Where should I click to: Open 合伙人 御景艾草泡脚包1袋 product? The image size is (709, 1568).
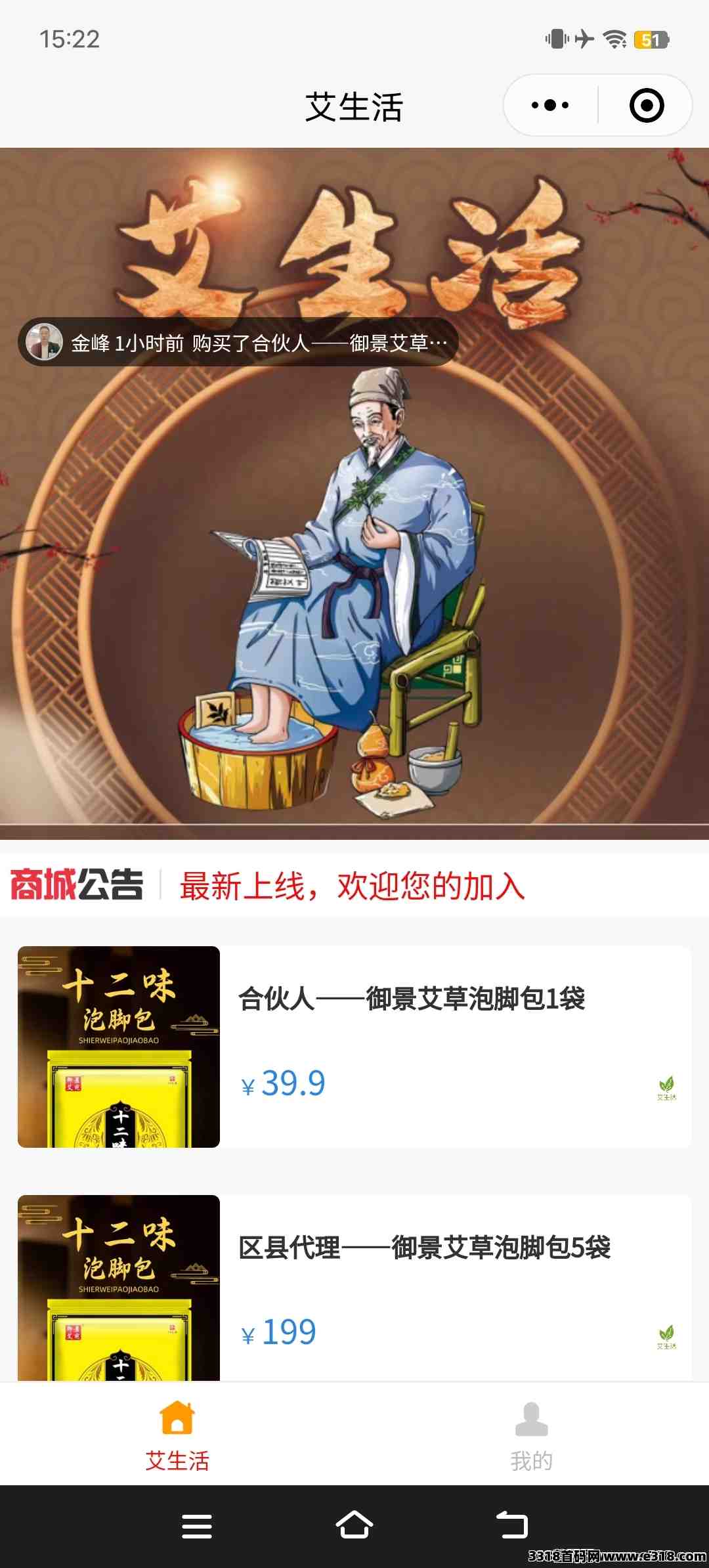[354, 1047]
